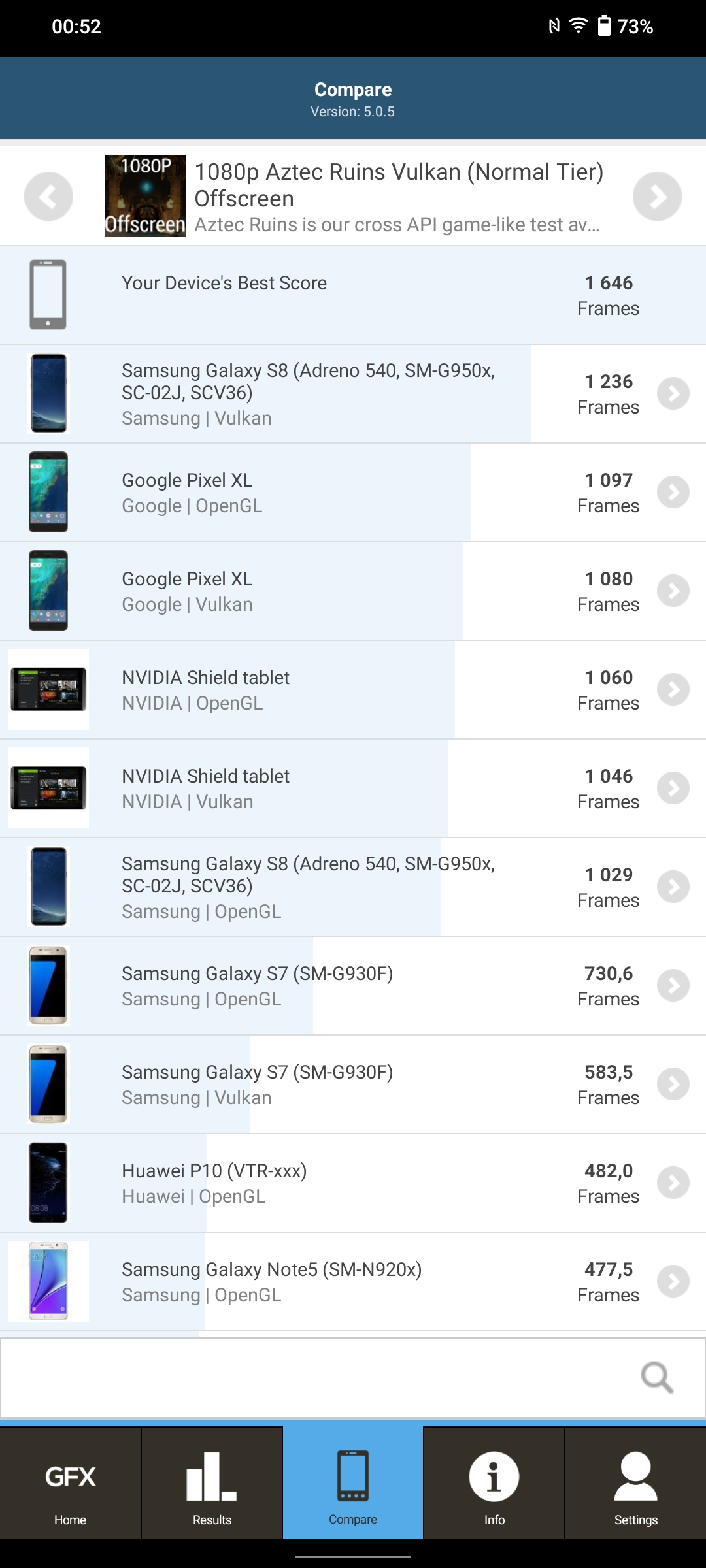Tap the magnifier search icon

click(656, 1378)
